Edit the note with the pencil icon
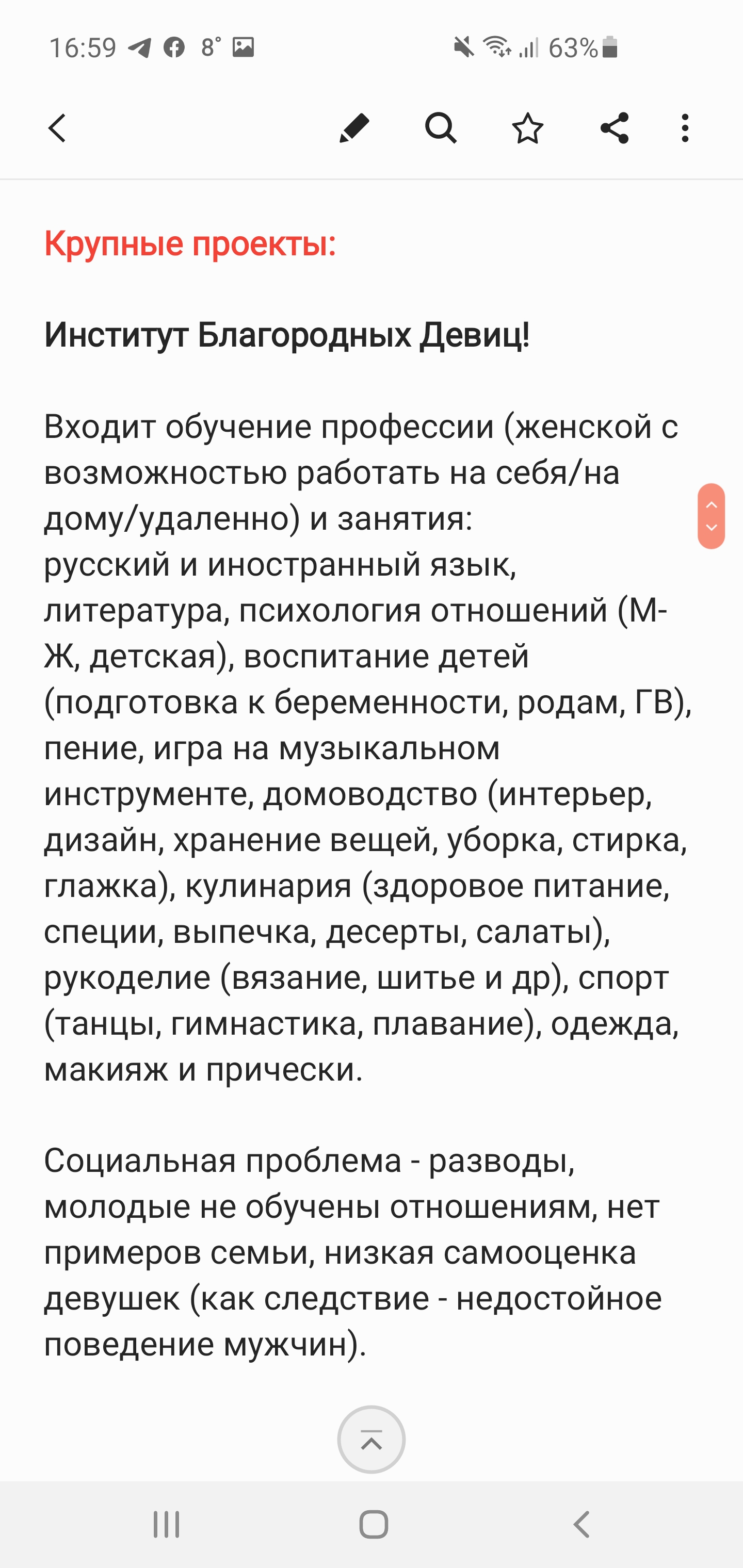 point(354,128)
